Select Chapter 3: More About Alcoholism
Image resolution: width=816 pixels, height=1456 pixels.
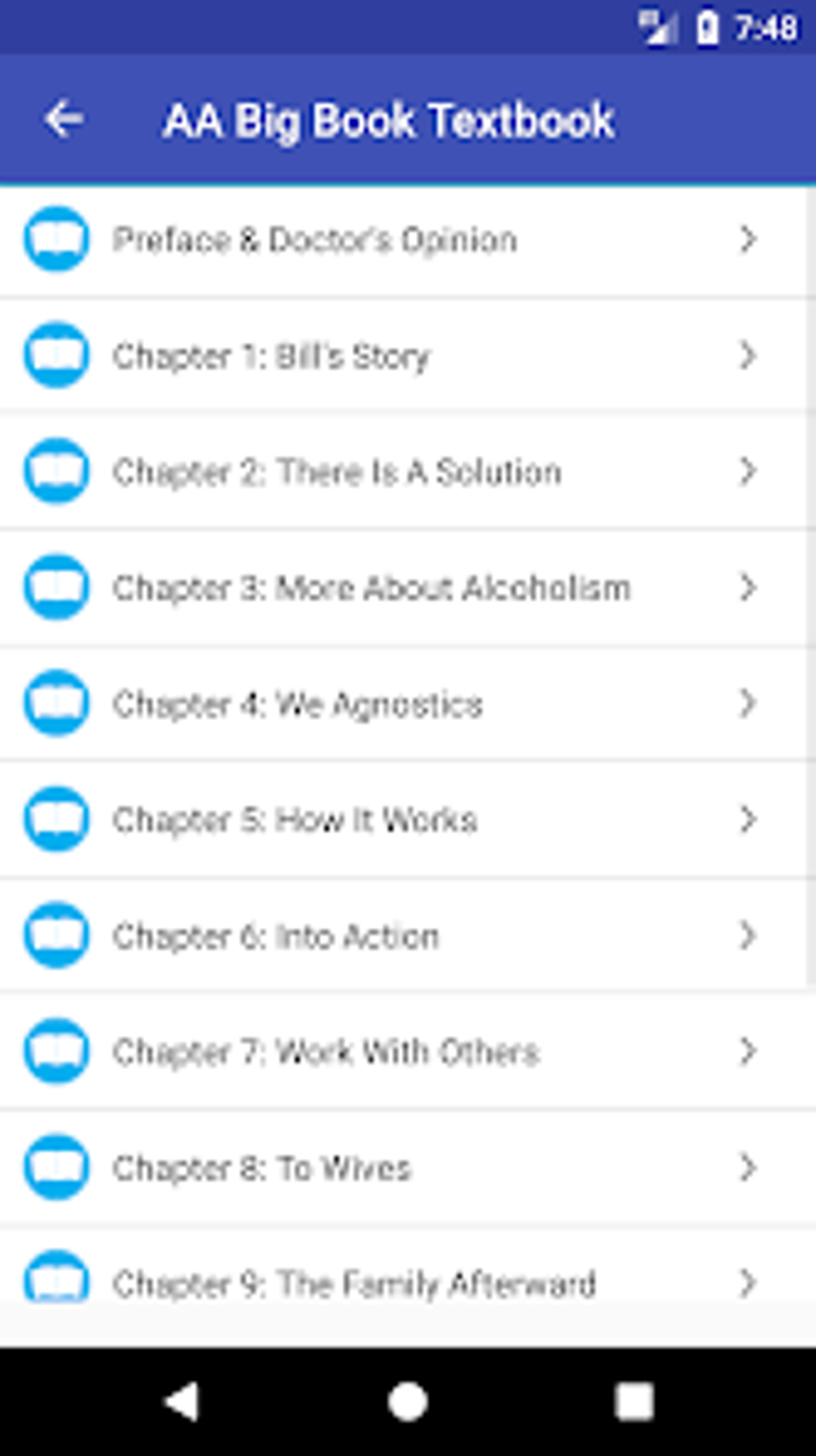click(x=371, y=588)
